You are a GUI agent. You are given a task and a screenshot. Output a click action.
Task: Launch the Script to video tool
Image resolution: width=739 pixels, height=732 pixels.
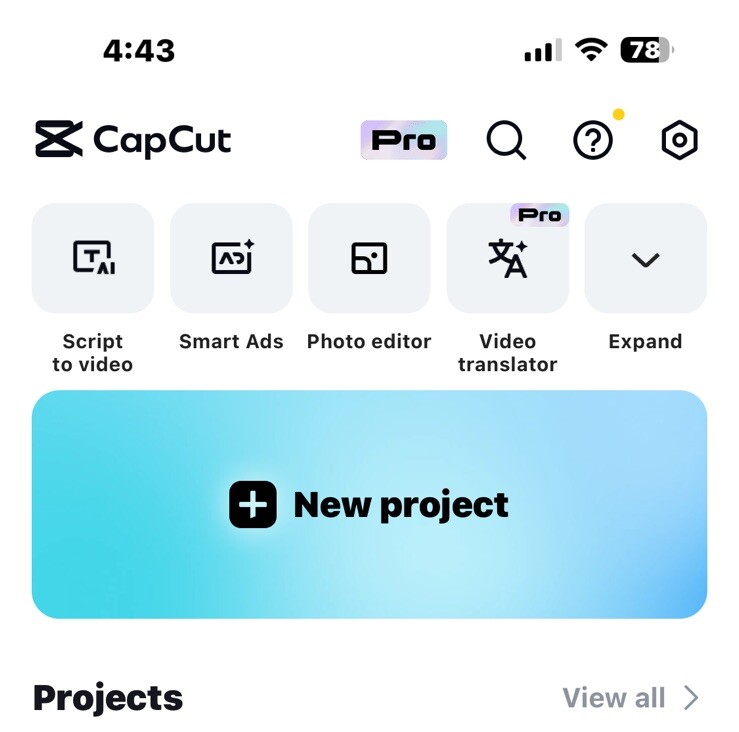click(x=93, y=259)
